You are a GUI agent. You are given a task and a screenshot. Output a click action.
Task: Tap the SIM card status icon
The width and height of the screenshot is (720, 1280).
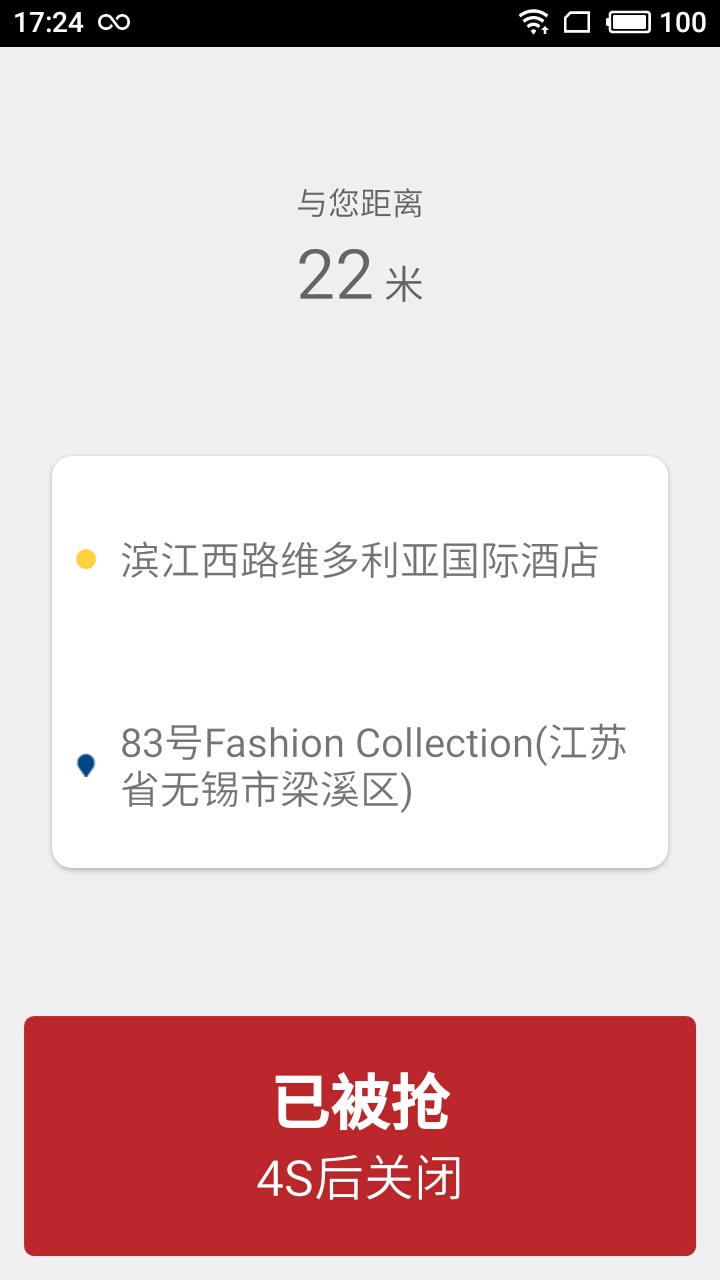[577, 20]
